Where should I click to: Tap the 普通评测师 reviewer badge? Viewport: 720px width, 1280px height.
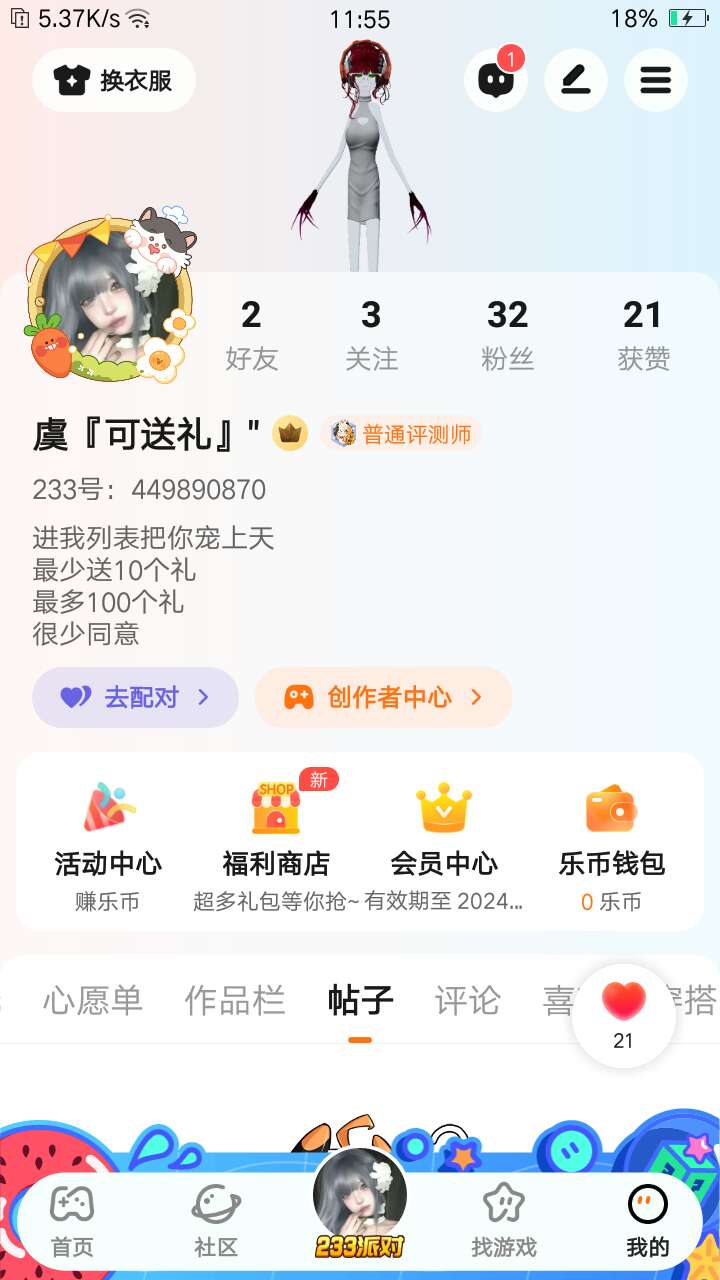pyautogui.click(x=402, y=434)
